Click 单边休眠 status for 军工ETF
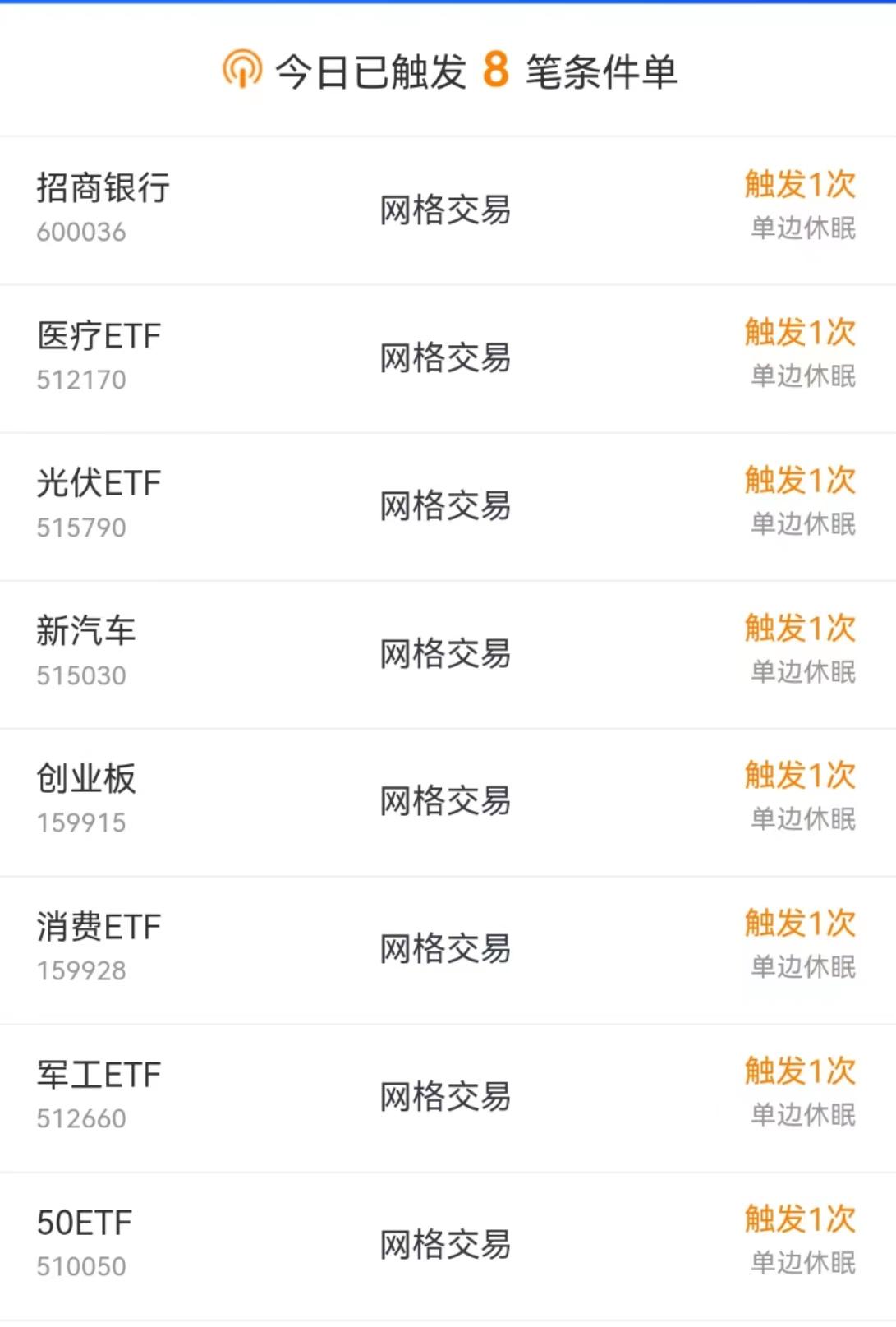 coord(802,1116)
